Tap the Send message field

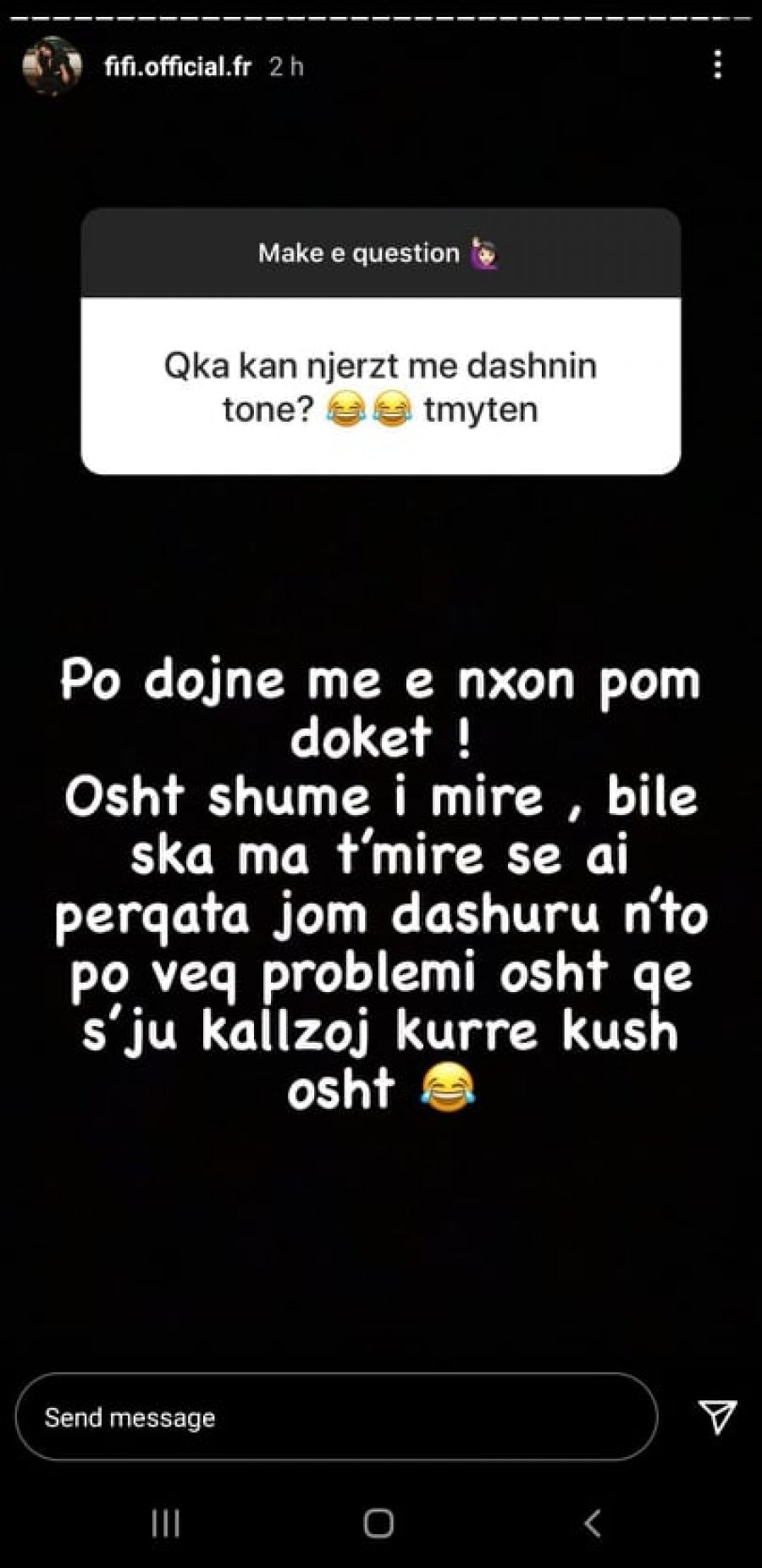pyautogui.click(x=336, y=1417)
